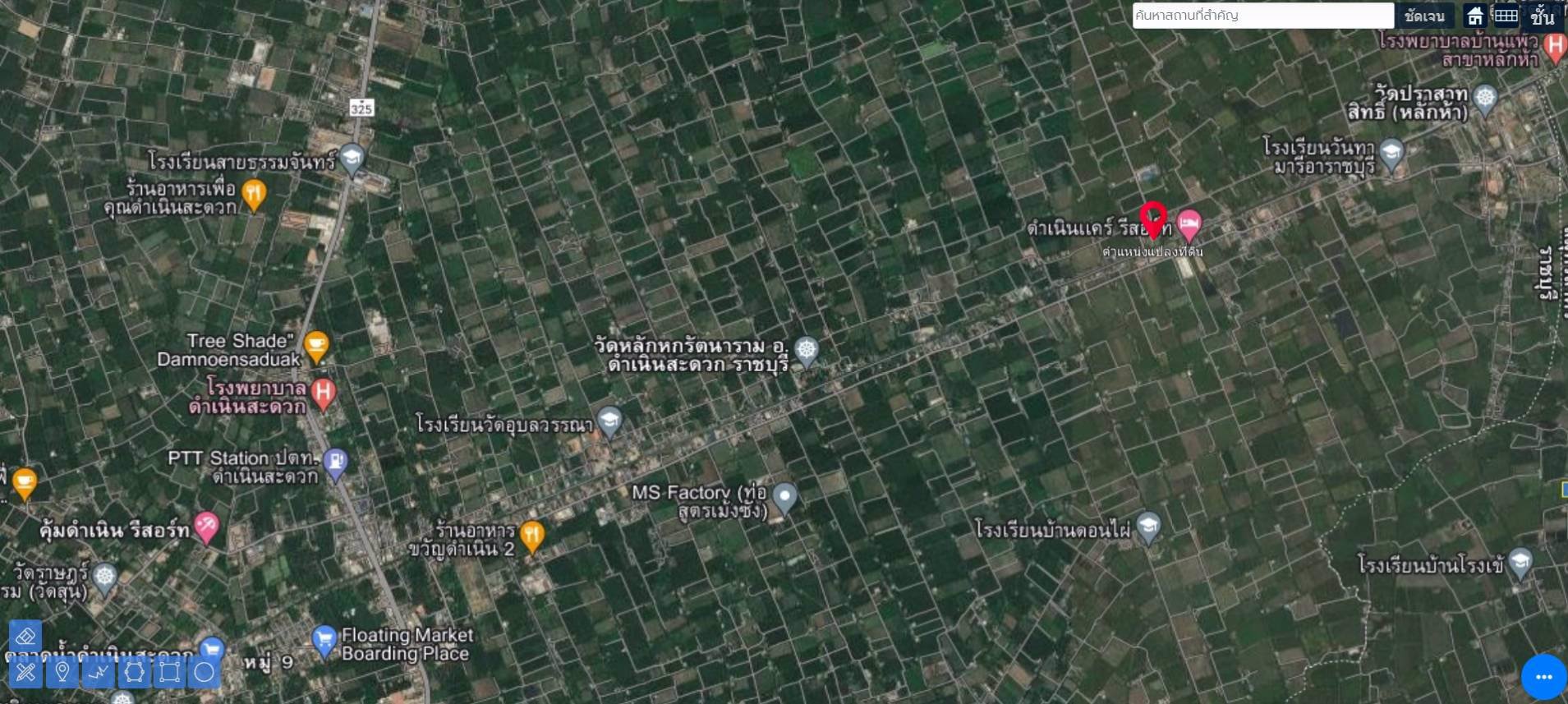Open the MS Factory map marker
This screenshot has width=1568, height=704.
tap(785, 497)
